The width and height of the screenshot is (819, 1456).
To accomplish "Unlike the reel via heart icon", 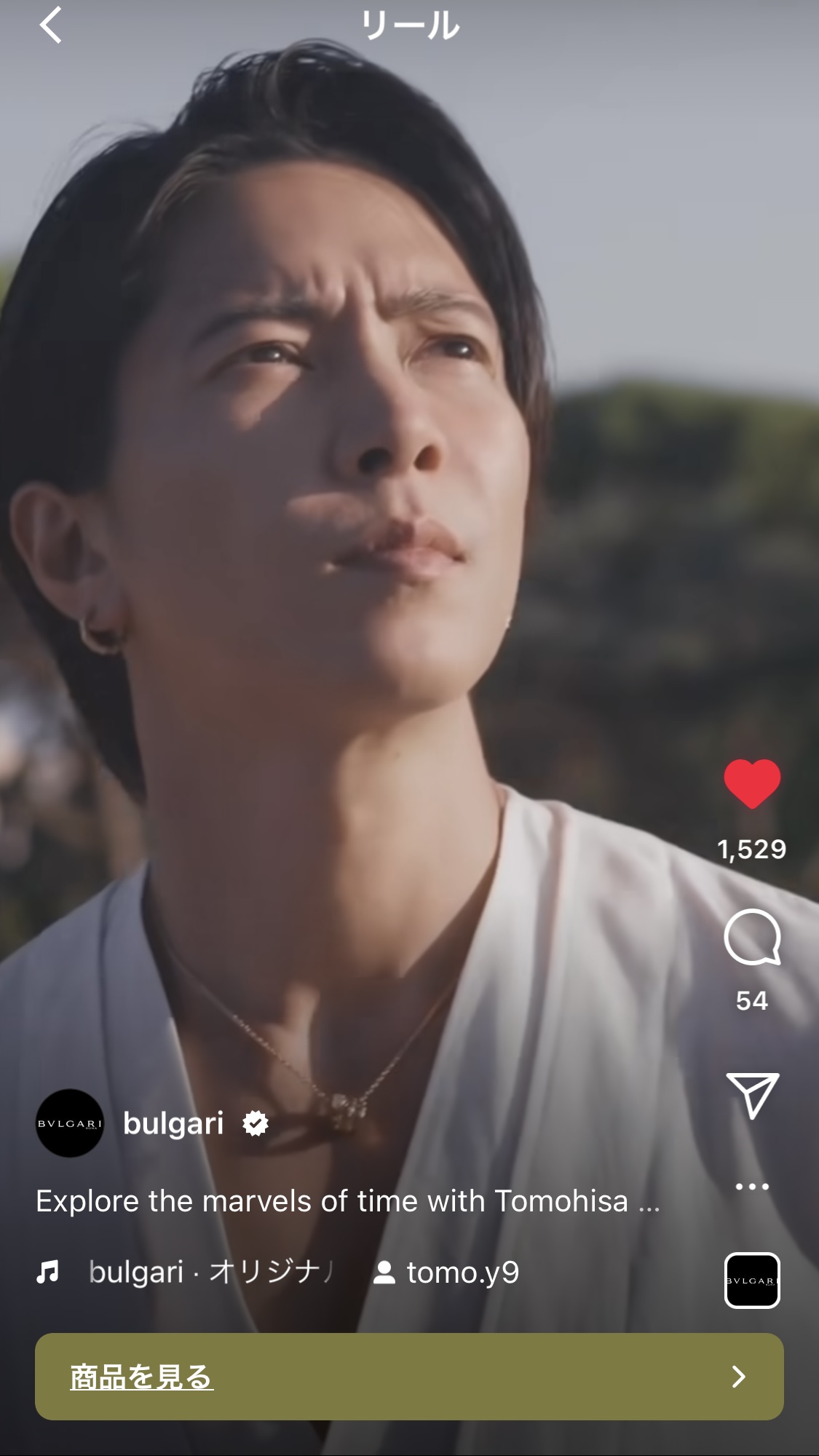I will (x=752, y=783).
